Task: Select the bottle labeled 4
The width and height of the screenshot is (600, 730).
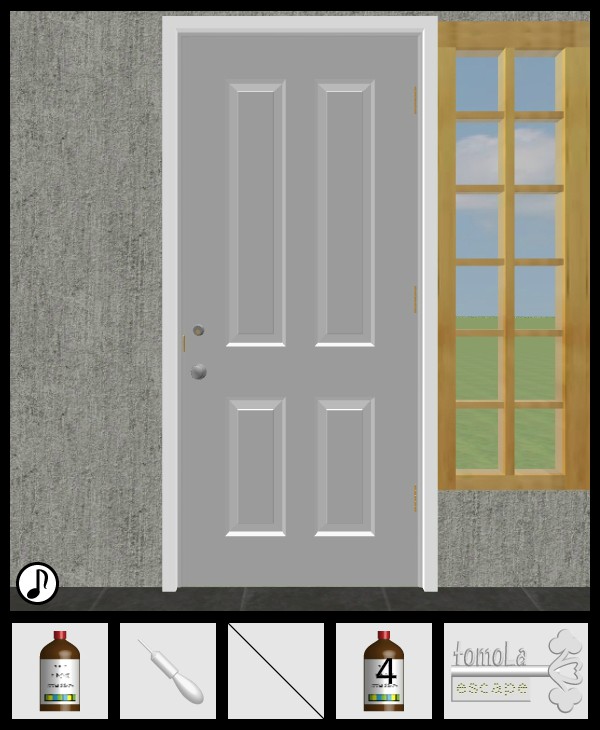Action: (384, 671)
